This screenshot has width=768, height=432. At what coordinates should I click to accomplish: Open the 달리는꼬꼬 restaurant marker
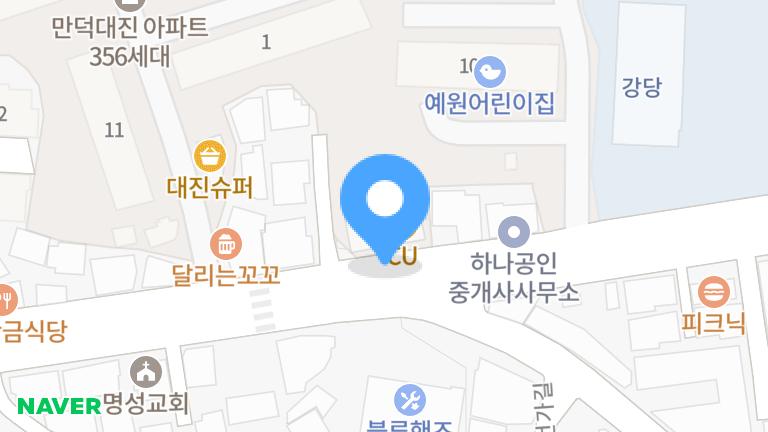coord(225,243)
